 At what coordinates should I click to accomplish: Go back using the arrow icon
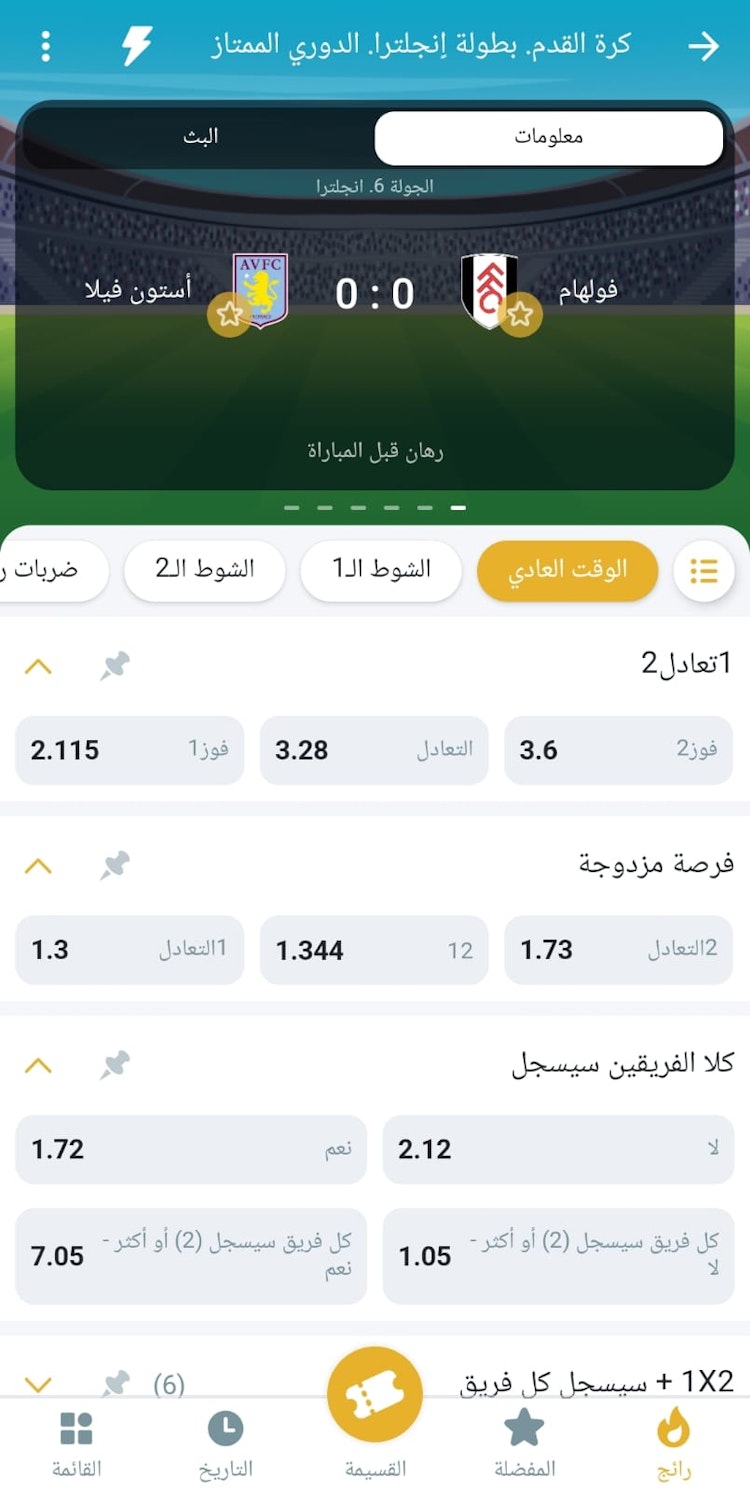click(704, 46)
